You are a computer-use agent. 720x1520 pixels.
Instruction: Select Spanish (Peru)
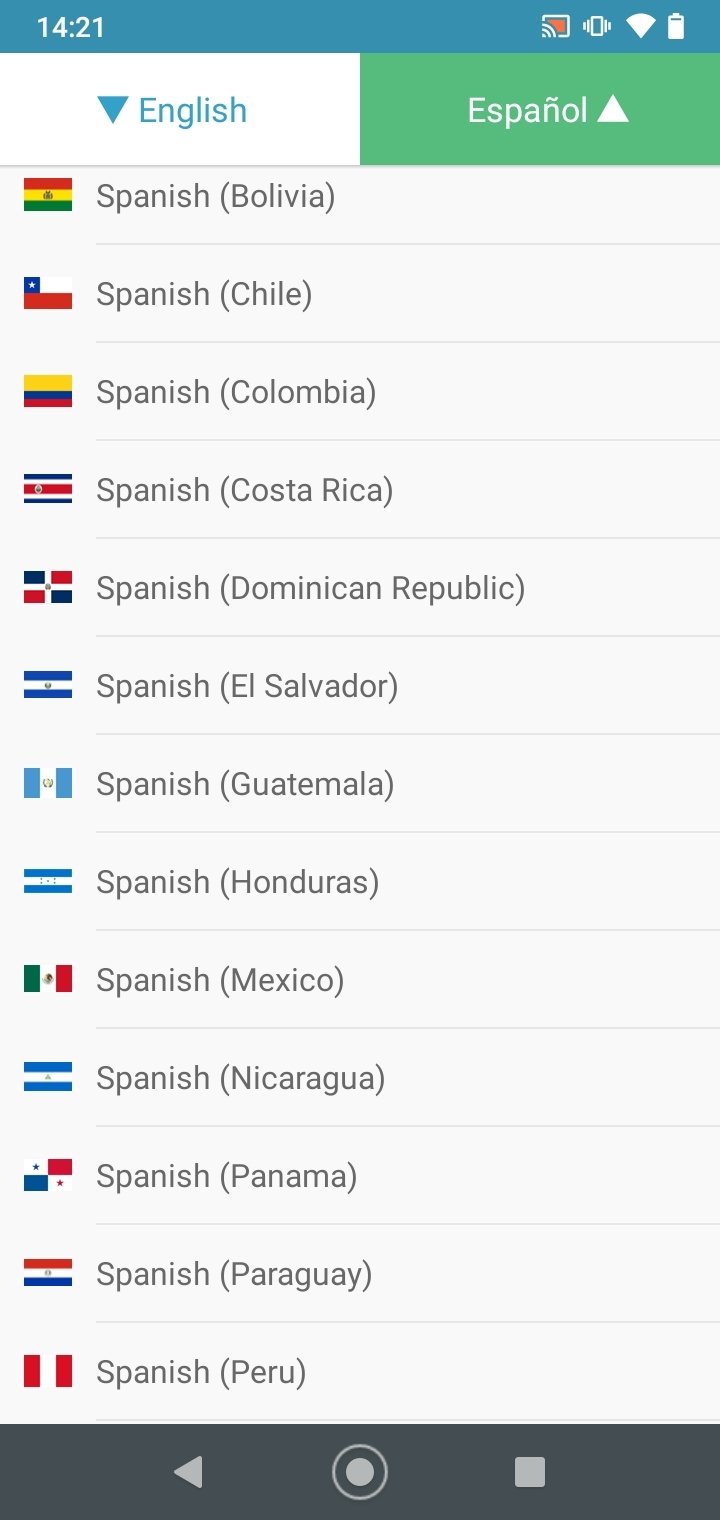click(360, 1372)
